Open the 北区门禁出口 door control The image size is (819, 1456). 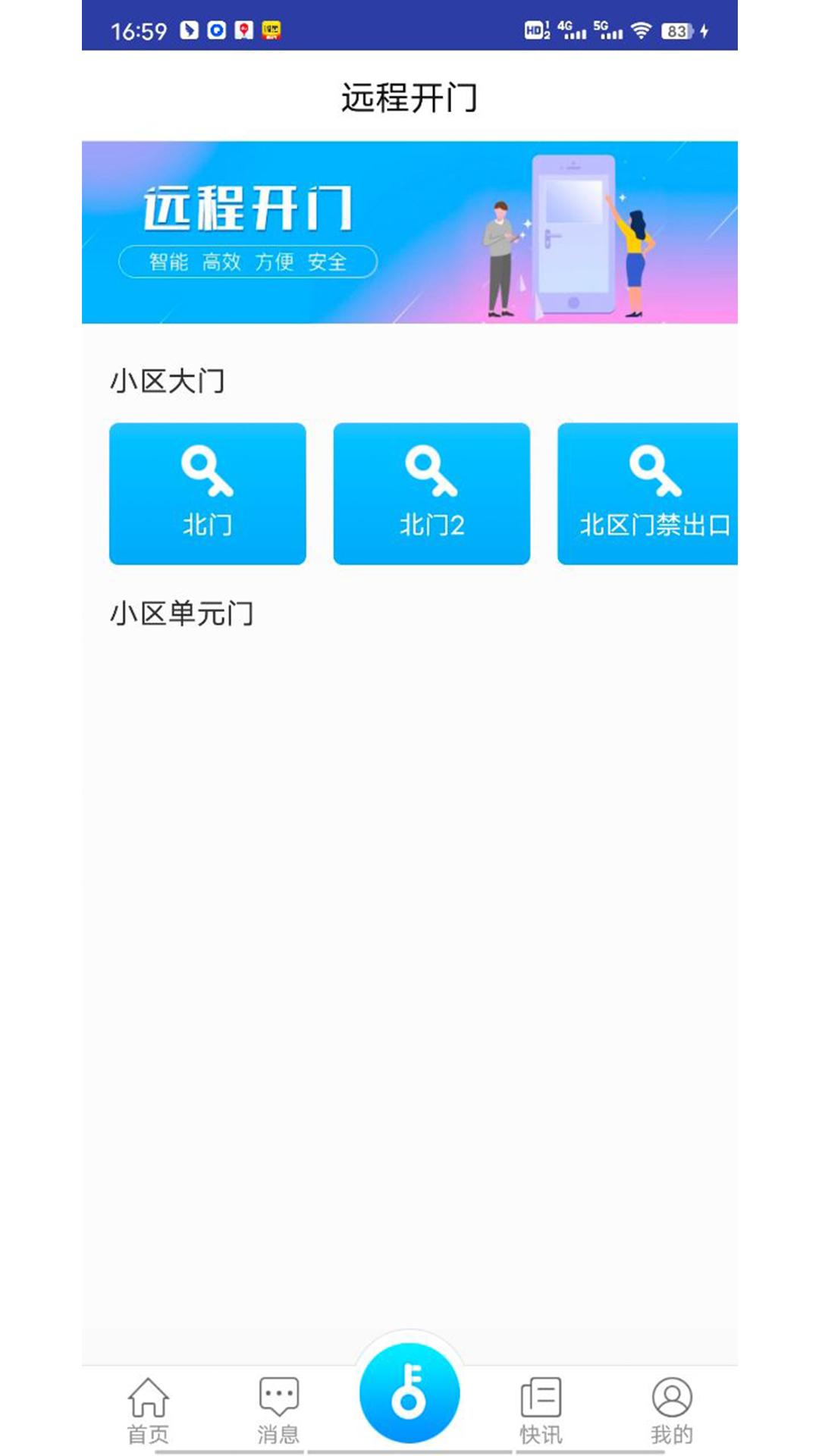pos(654,493)
